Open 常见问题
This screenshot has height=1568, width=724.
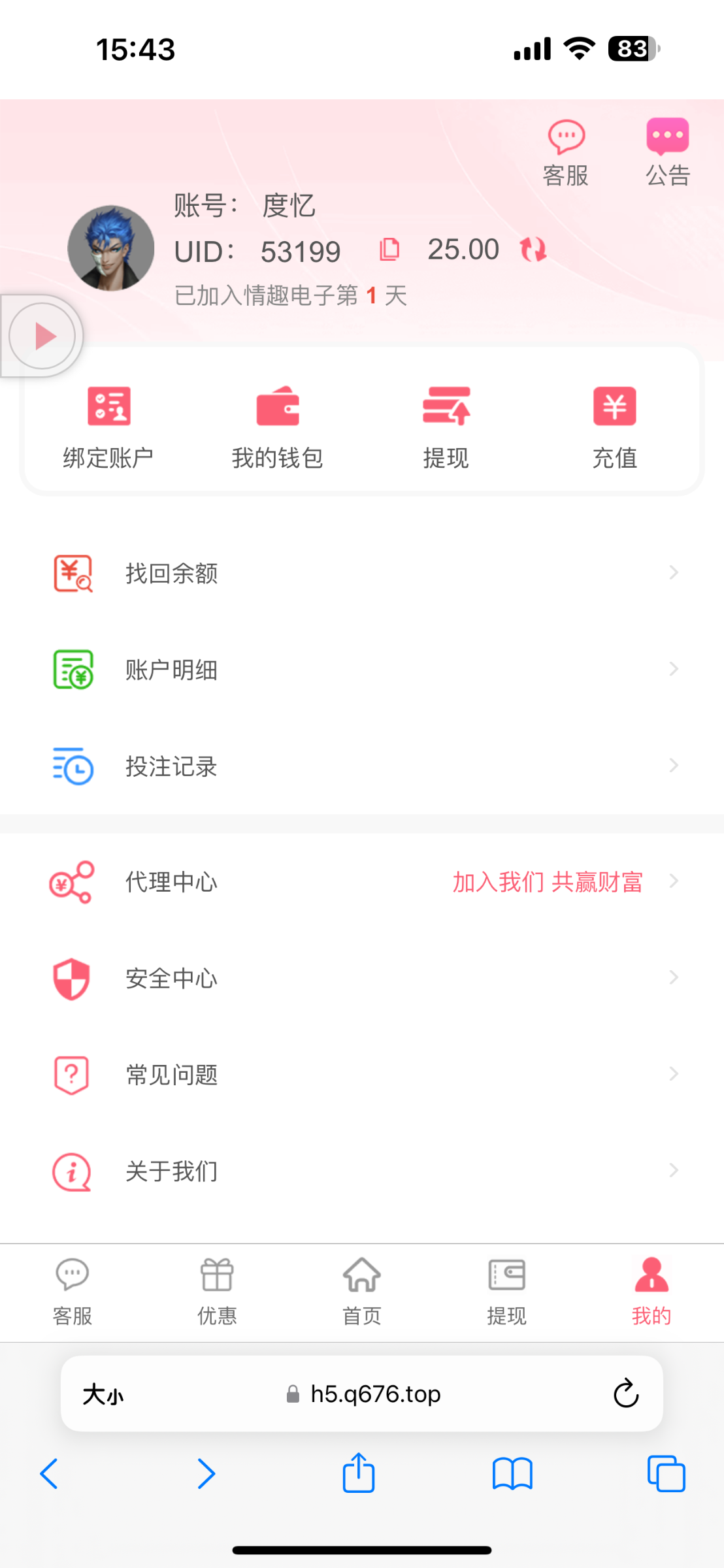coord(362,1074)
